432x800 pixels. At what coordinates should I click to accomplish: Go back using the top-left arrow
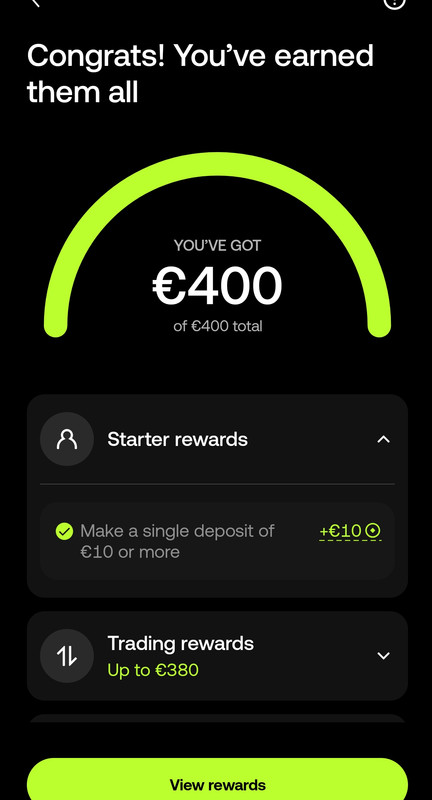pyautogui.click(x=36, y=3)
